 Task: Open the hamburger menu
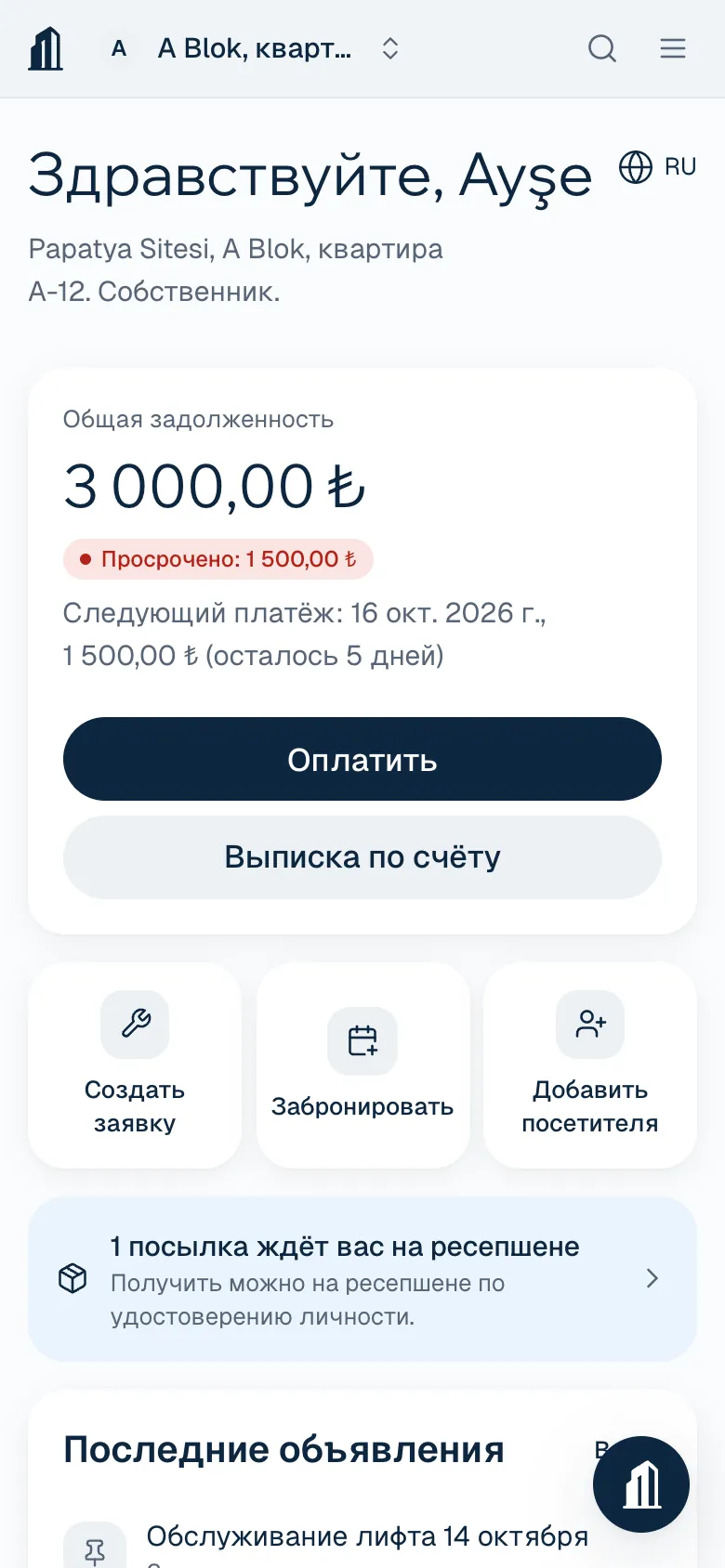673,48
